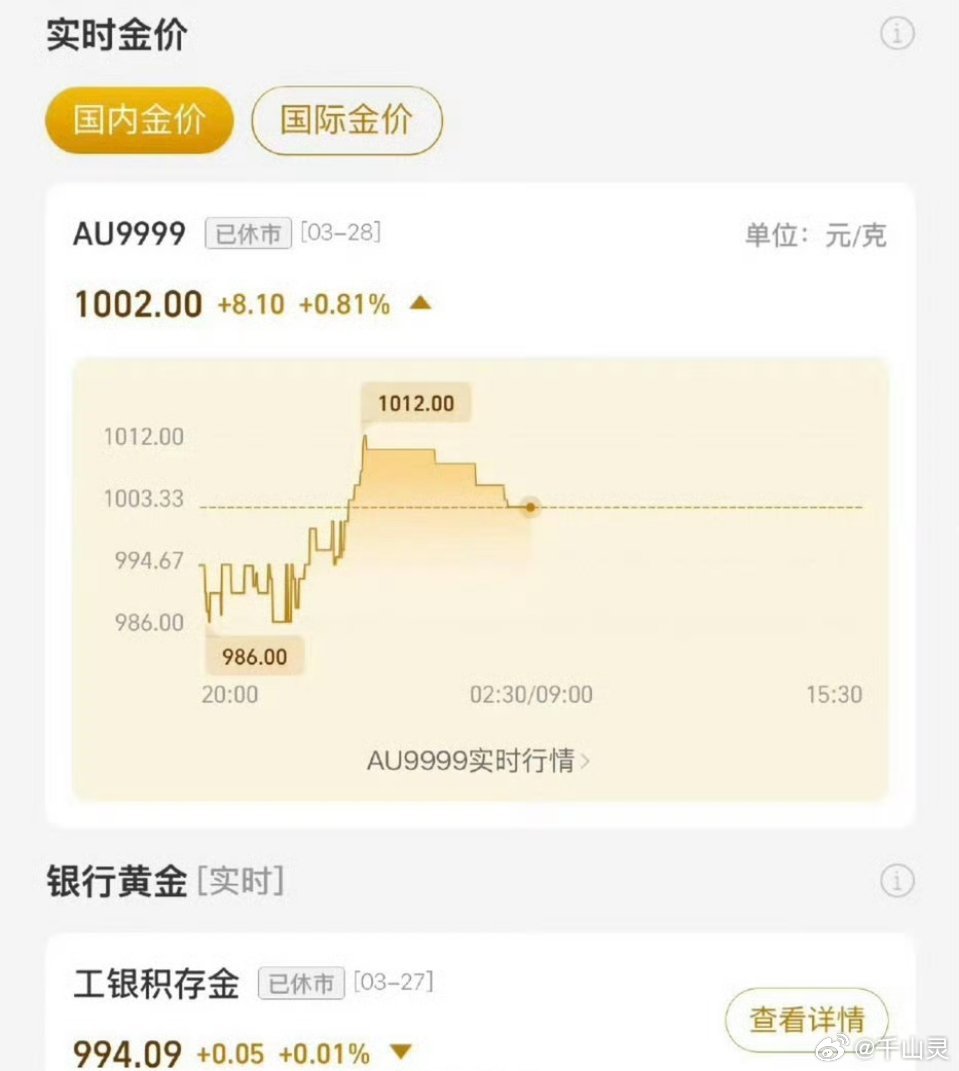959x1071 pixels.
Task: Open the 实时金价 info icon
Action: coord(897,33)
